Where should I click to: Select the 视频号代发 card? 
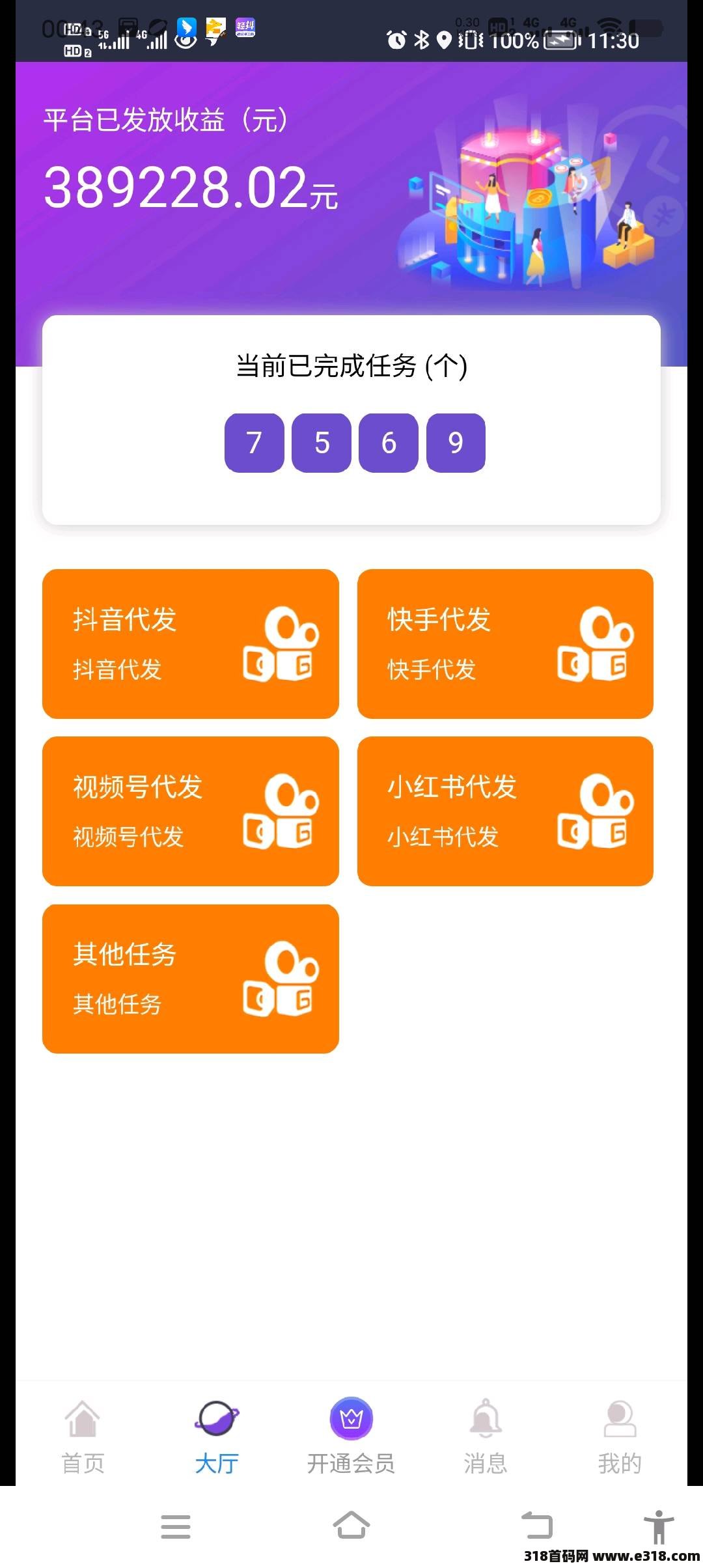tap(190, 811)
